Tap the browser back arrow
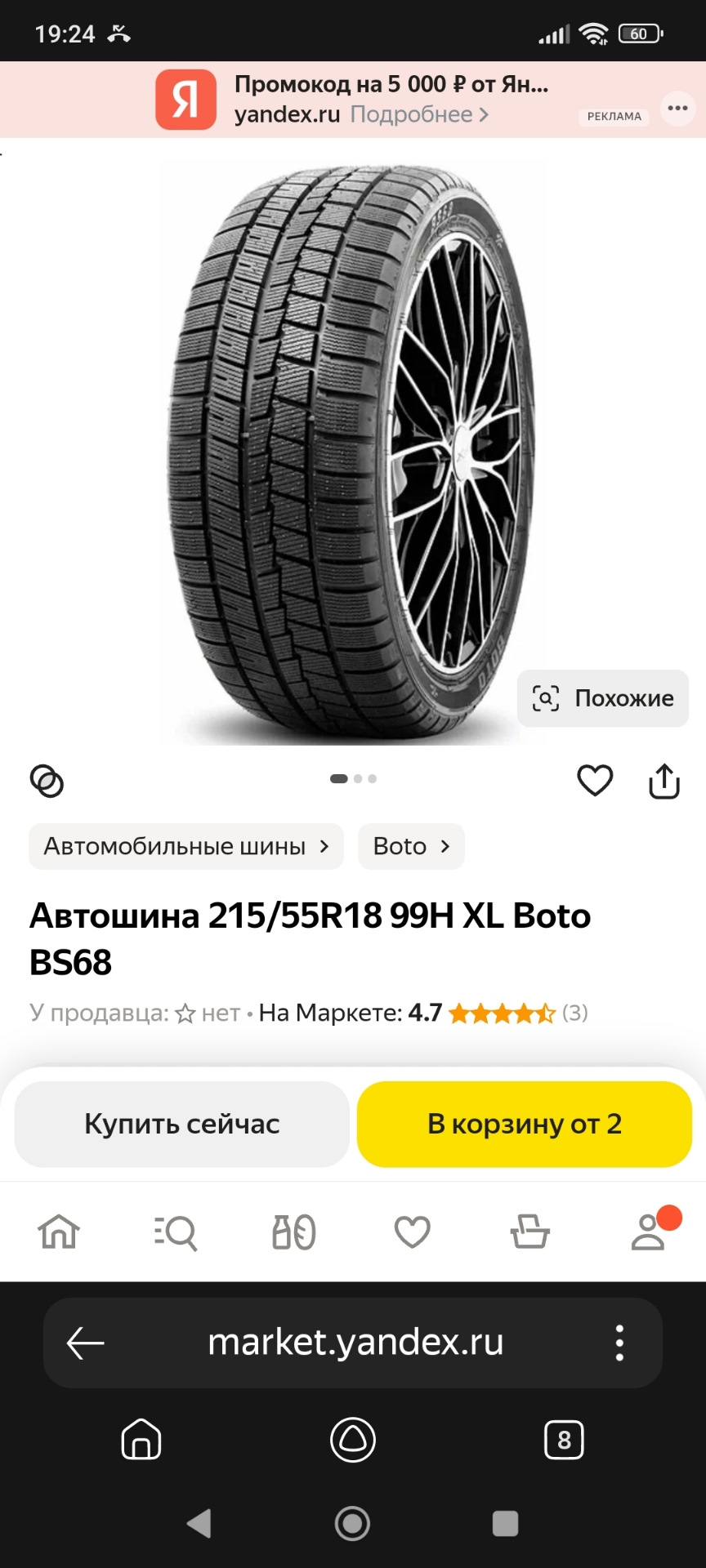Viewport: 706px width, 1568px height. (x=85, y=1343)
